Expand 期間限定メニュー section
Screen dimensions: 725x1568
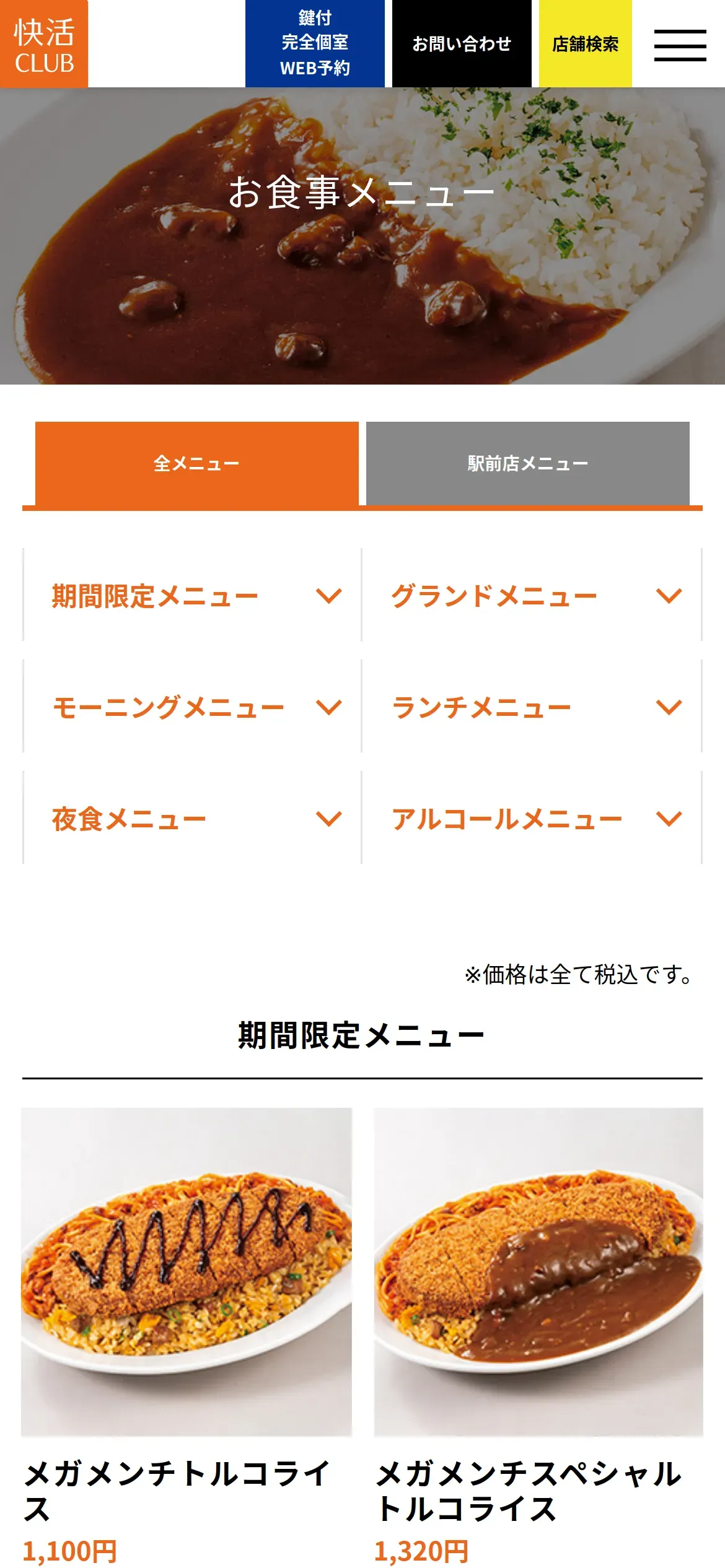pyautogui.click(x=192, y=595)
